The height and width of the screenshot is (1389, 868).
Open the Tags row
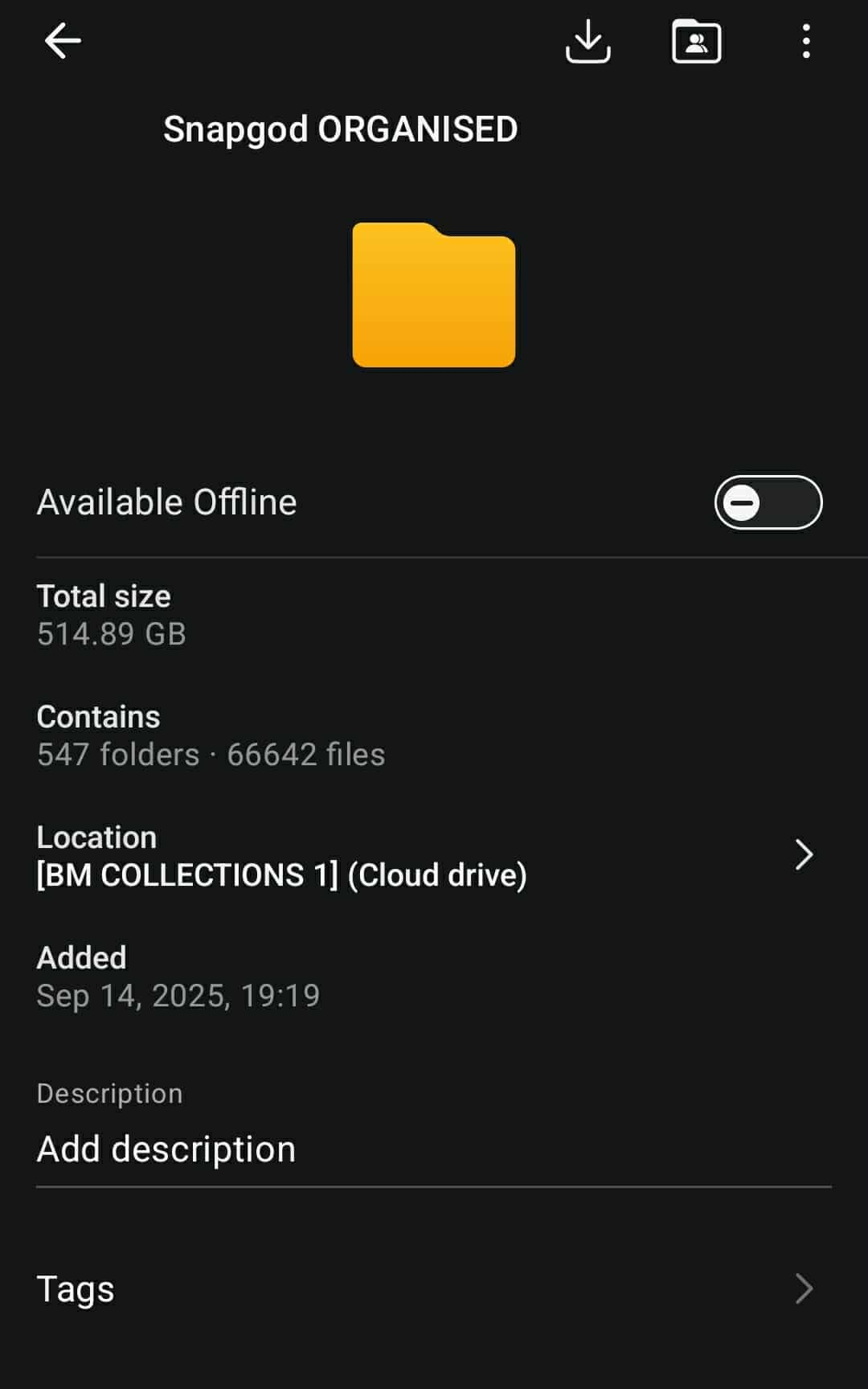coord(434,1289)
